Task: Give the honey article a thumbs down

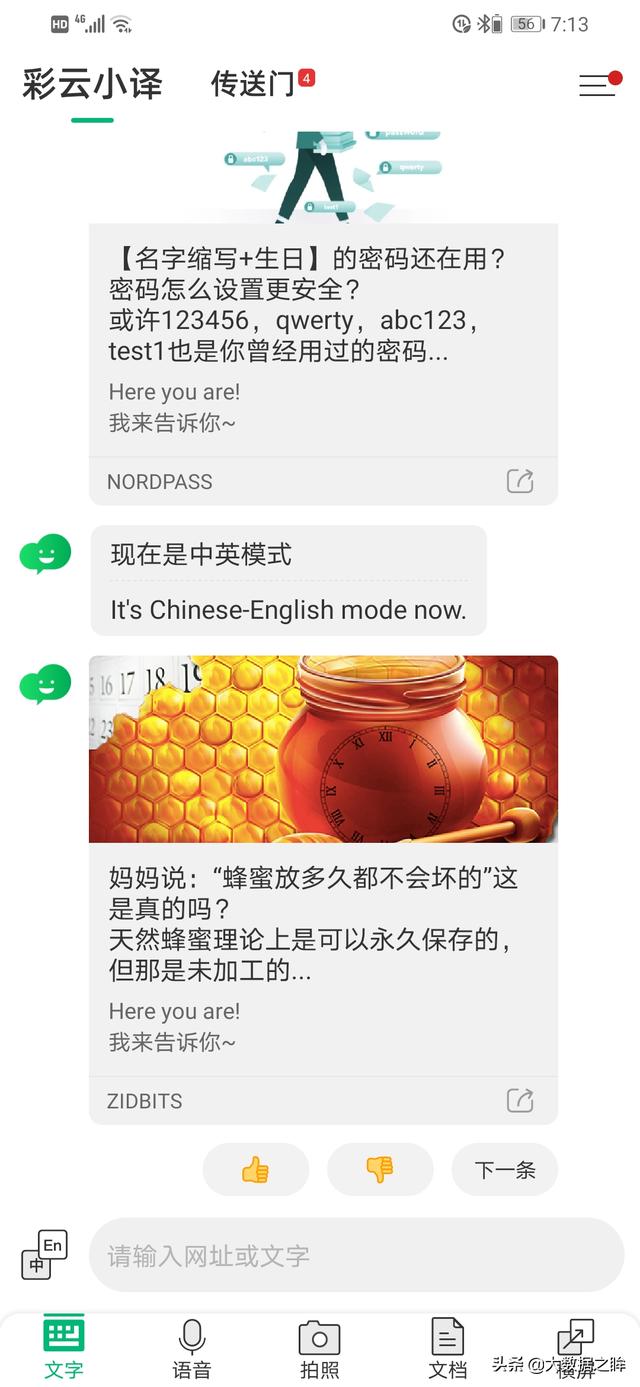Action: [380, 1169]
